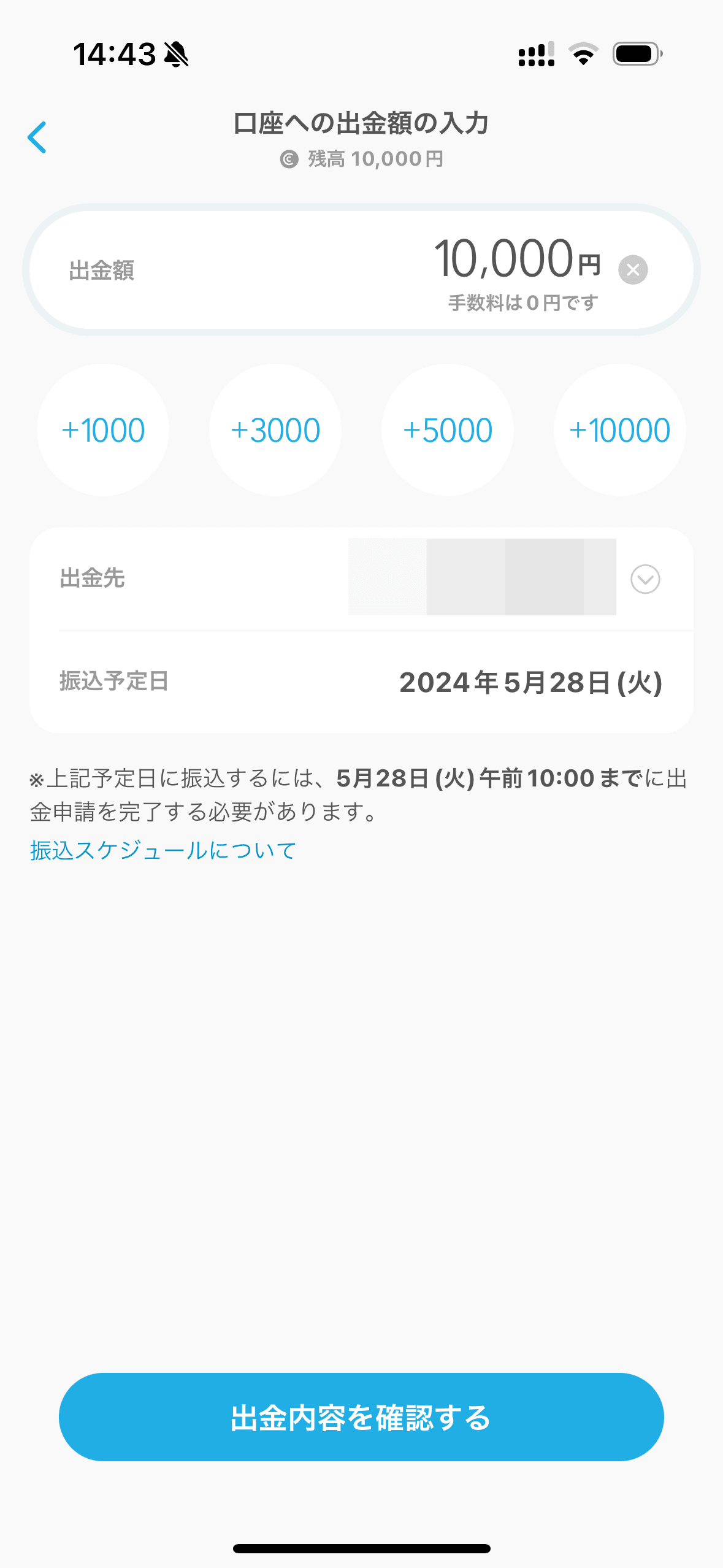
Task: Open 振込スケジュールについて link
Action: tap(163, 850)
